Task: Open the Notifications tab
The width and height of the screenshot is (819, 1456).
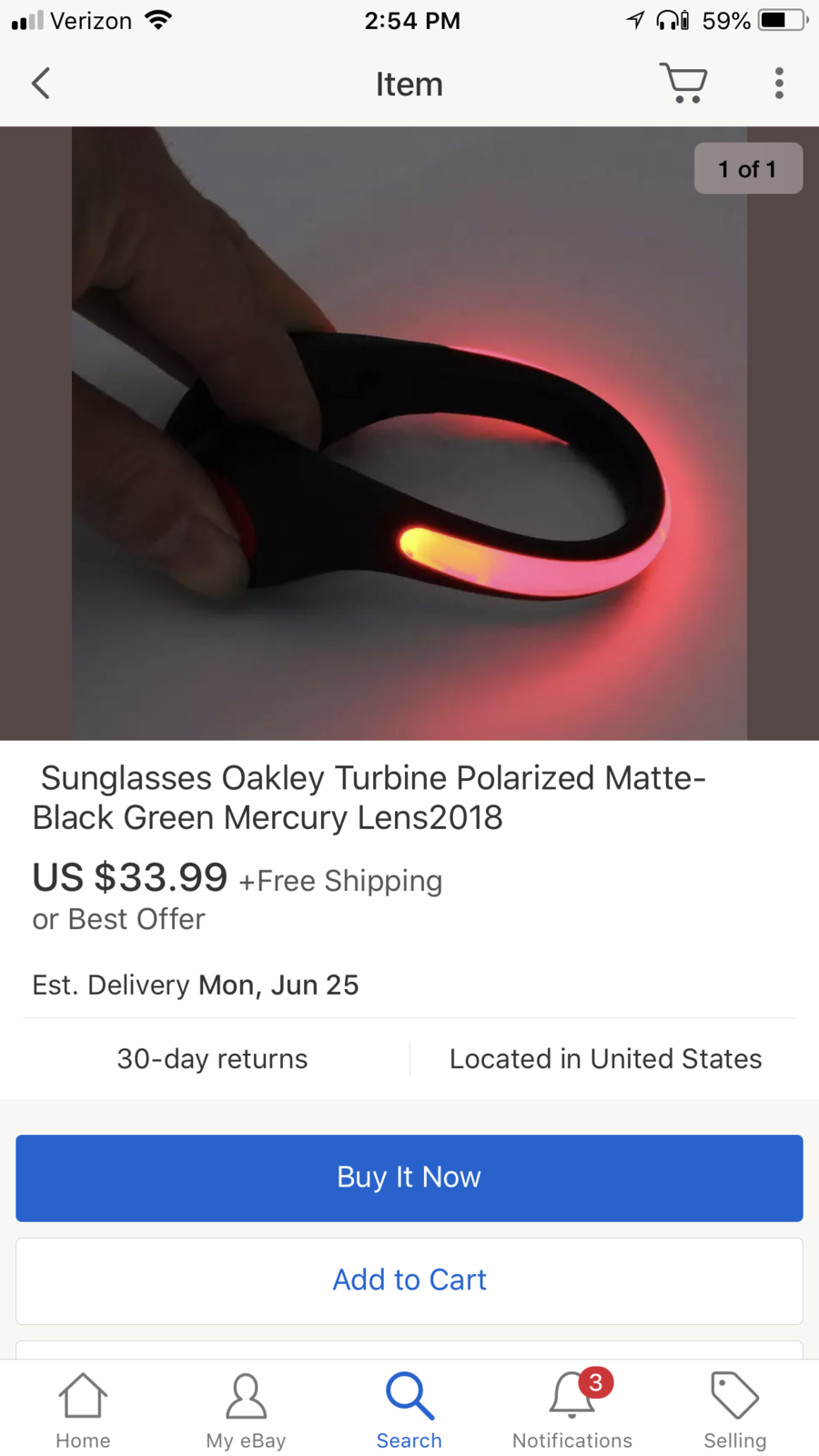Action: pyautogui.click(x=572, y=1410)
